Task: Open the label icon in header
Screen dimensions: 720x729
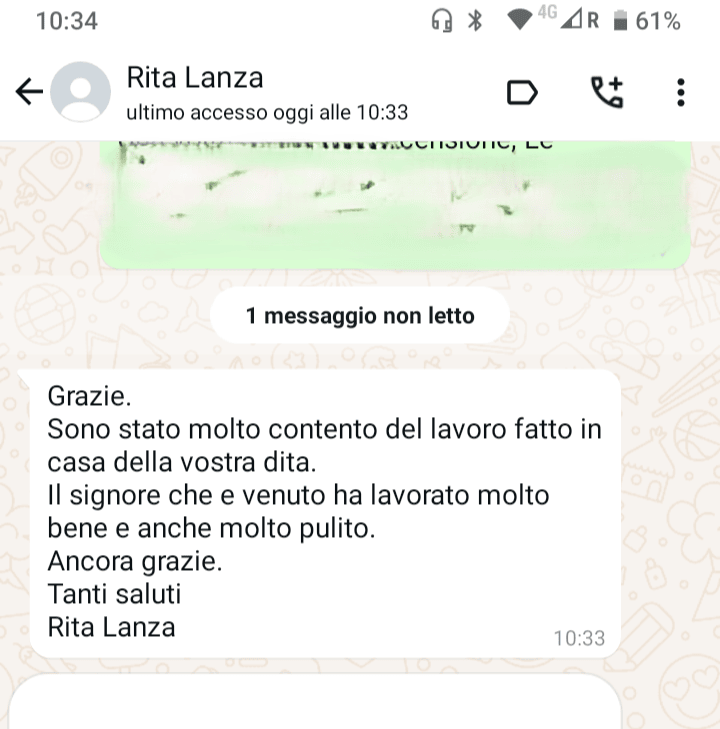Action: [x=522, y=93]
